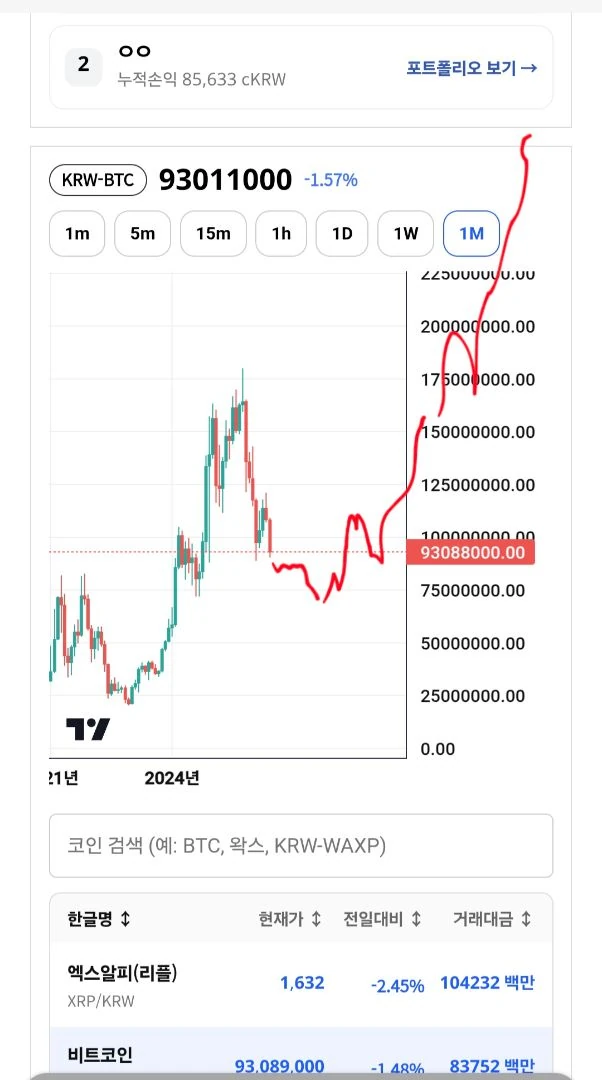
Task: Select the 비트코인 row
Action: pyautogui.click(x=301, y=1053)
